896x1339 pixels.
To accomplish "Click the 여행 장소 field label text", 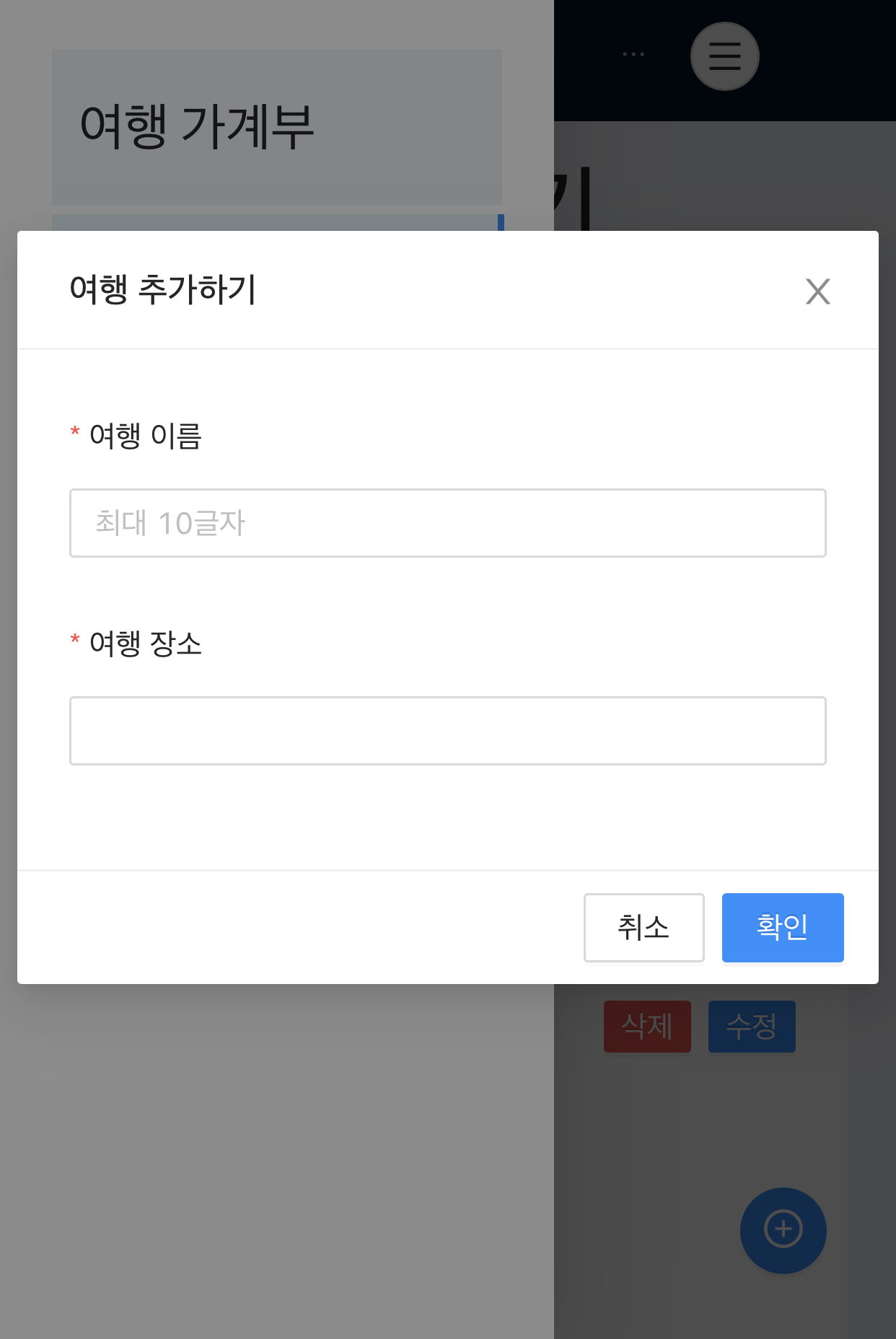I will point(146,642).
